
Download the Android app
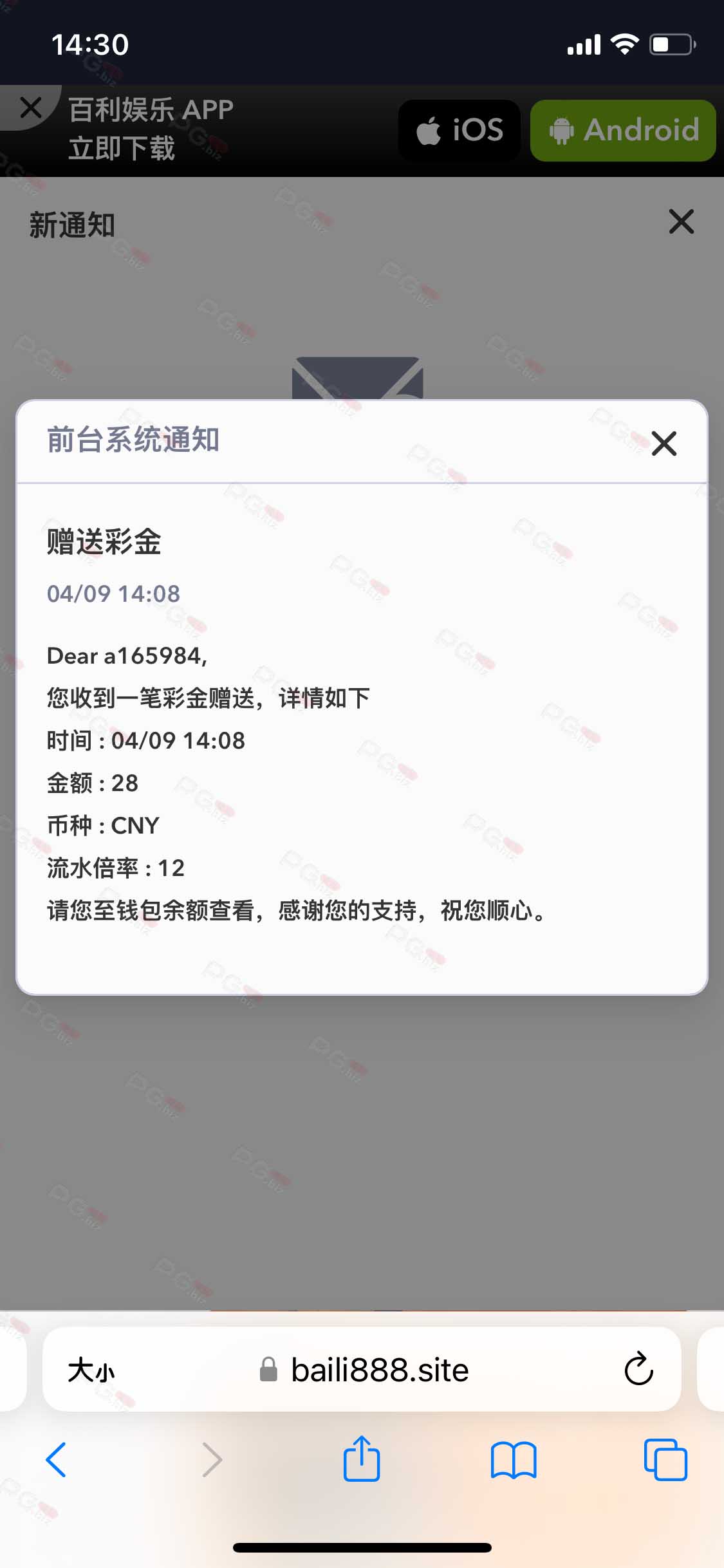pyautogui.click(x=623, y=130)
